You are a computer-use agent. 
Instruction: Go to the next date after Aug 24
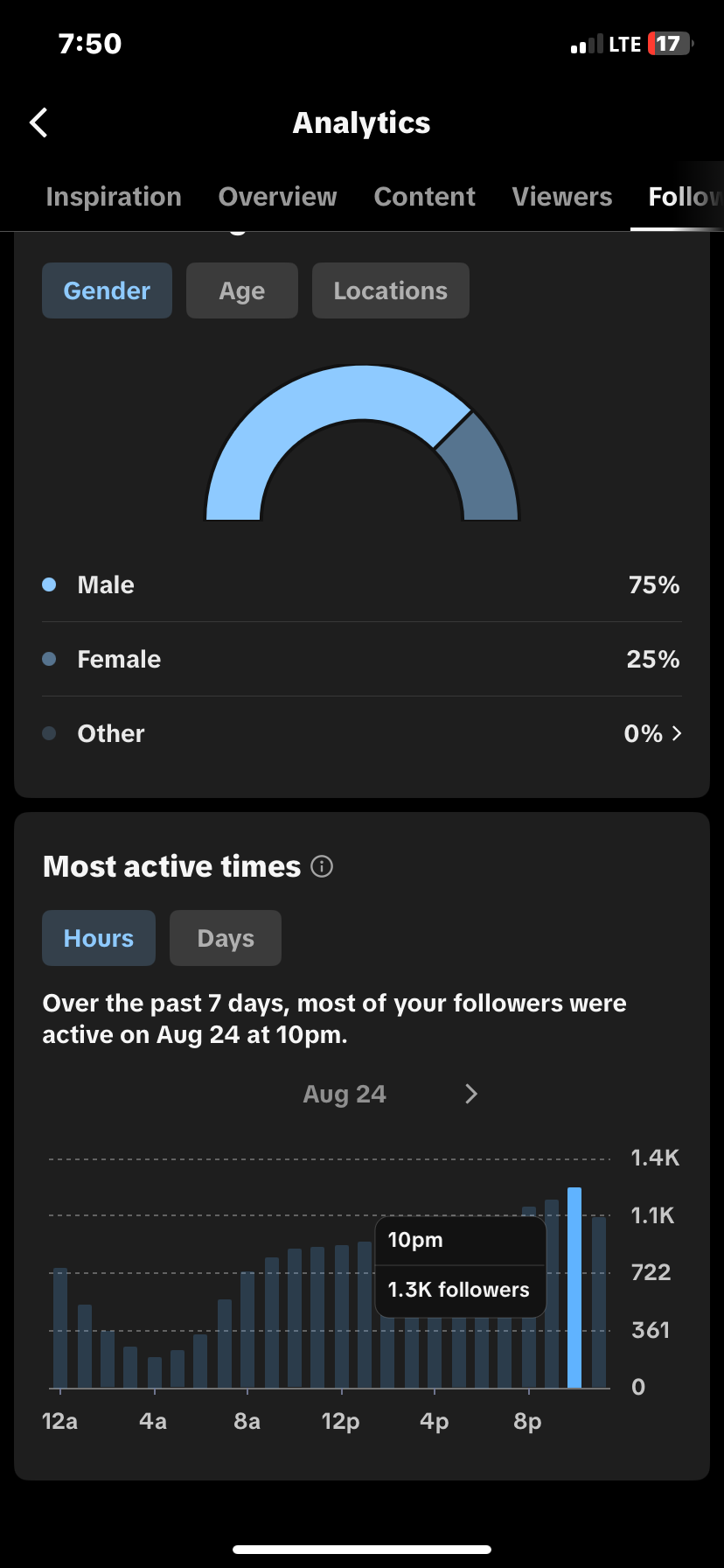click(x=471, y=1094)
